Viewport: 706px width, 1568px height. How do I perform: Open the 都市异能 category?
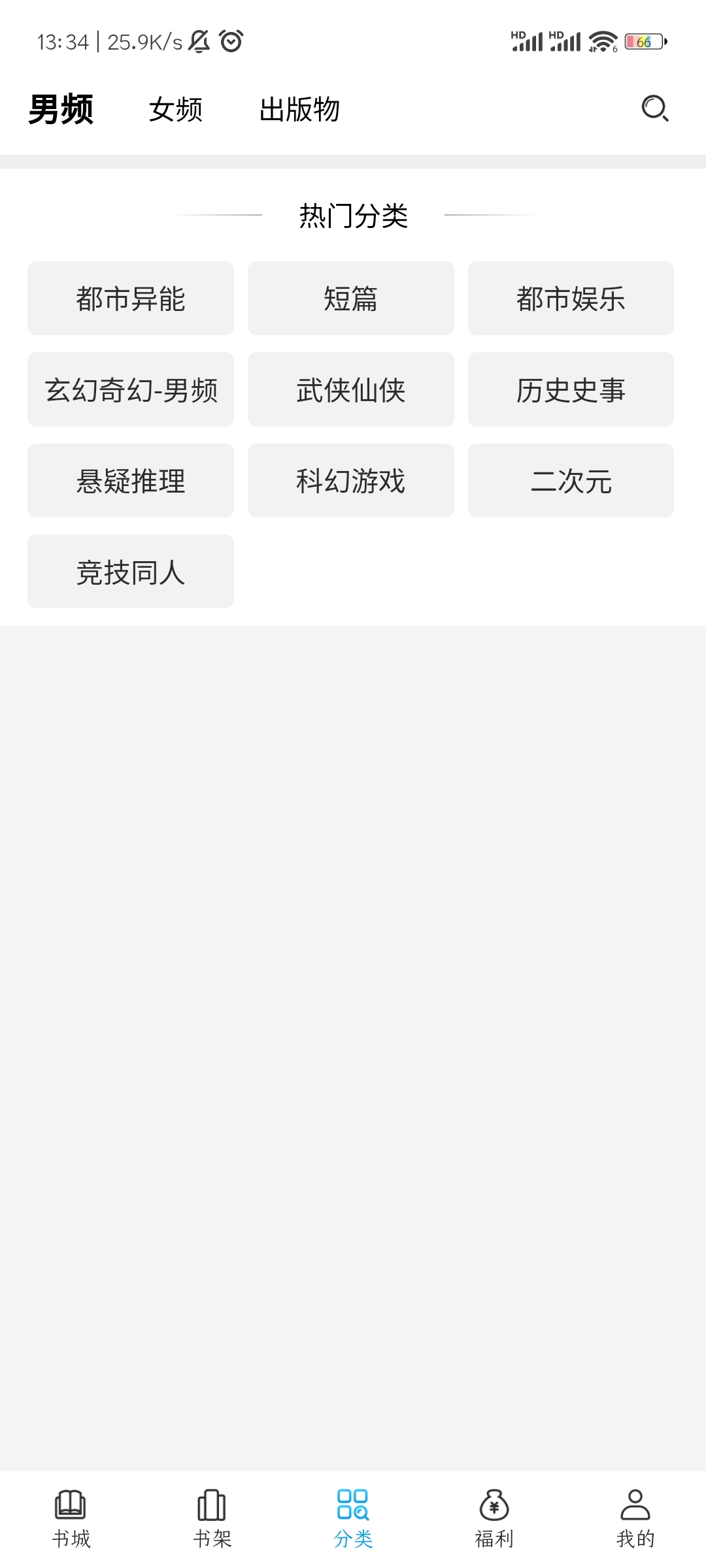[131, 299]
